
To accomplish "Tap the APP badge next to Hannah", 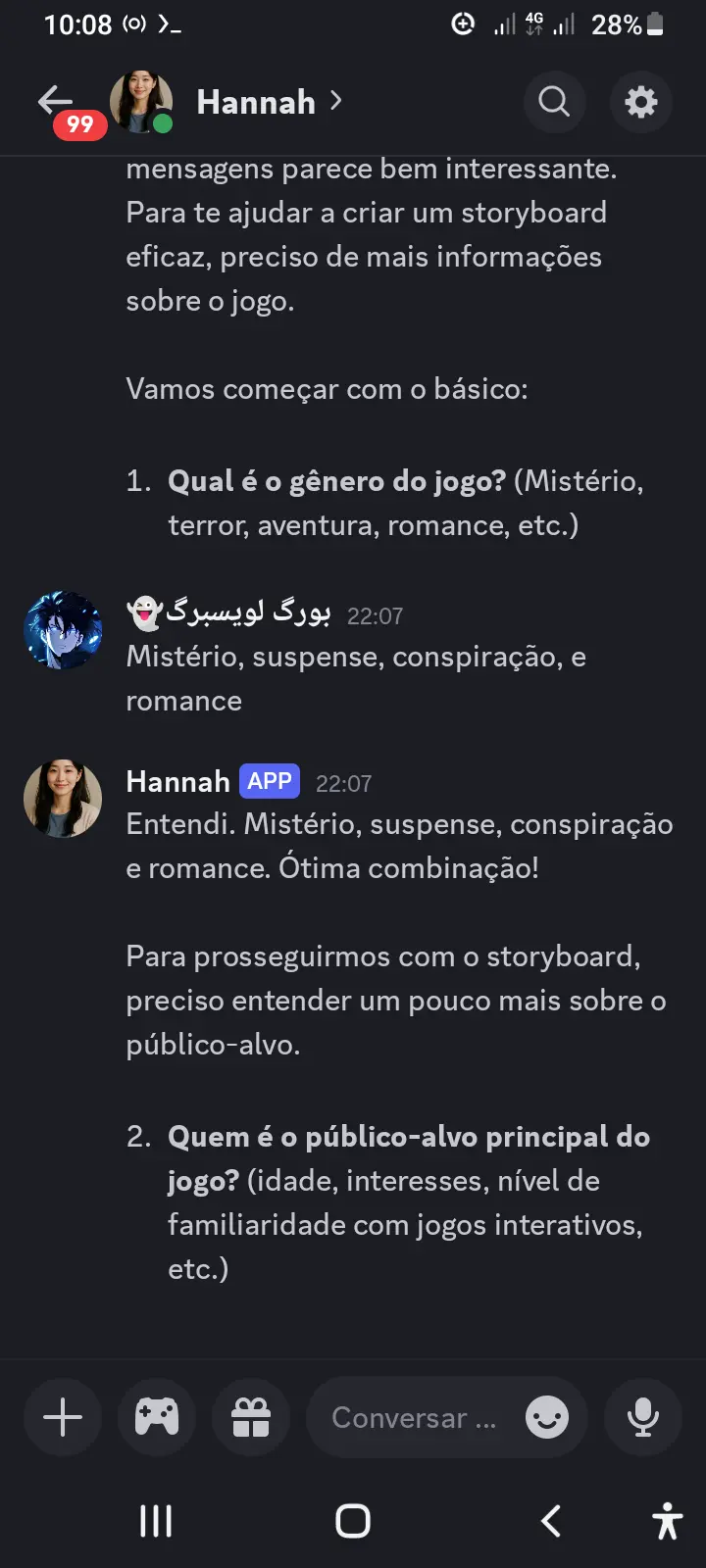I will [x=269, y=781].
